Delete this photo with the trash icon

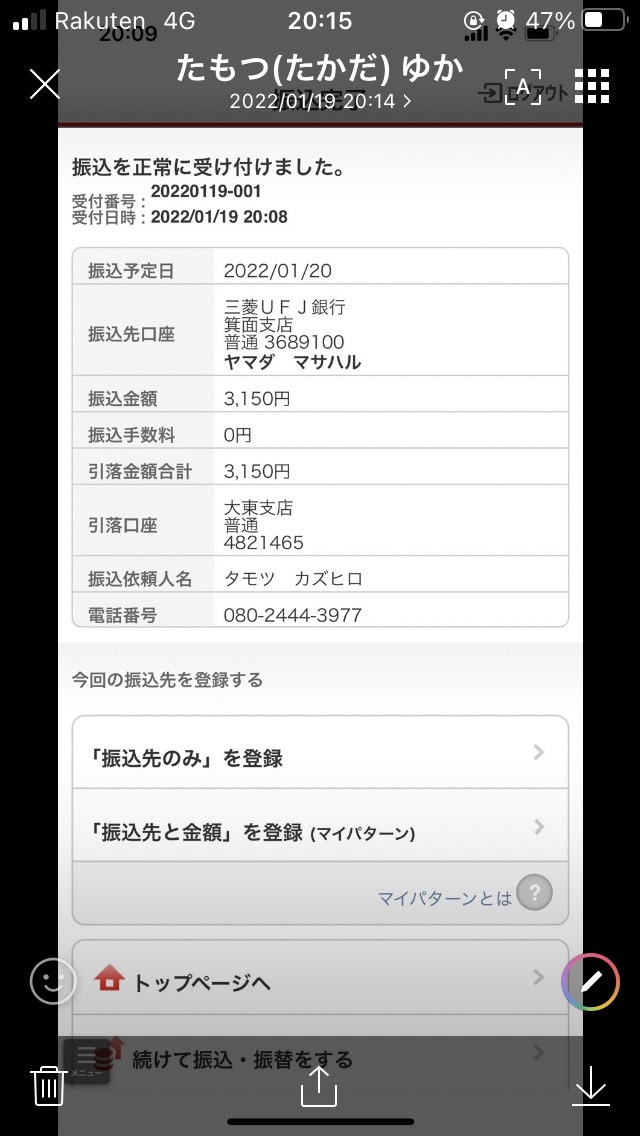point(49,1085)
